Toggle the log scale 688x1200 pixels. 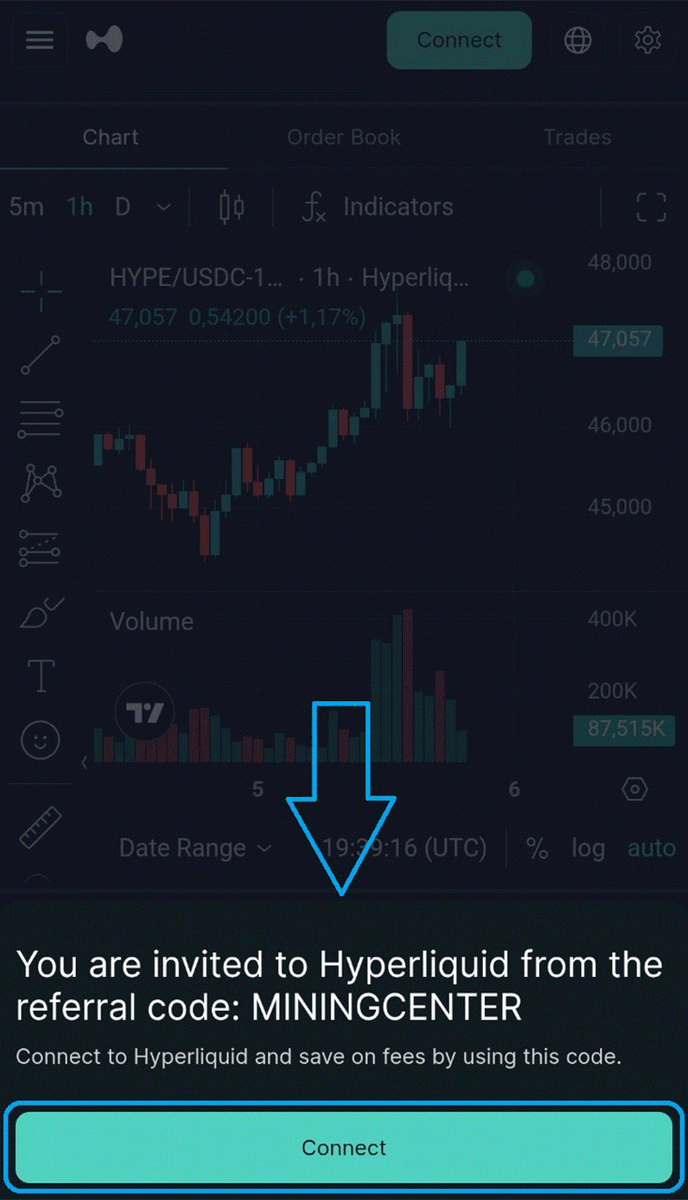(588, 849)
